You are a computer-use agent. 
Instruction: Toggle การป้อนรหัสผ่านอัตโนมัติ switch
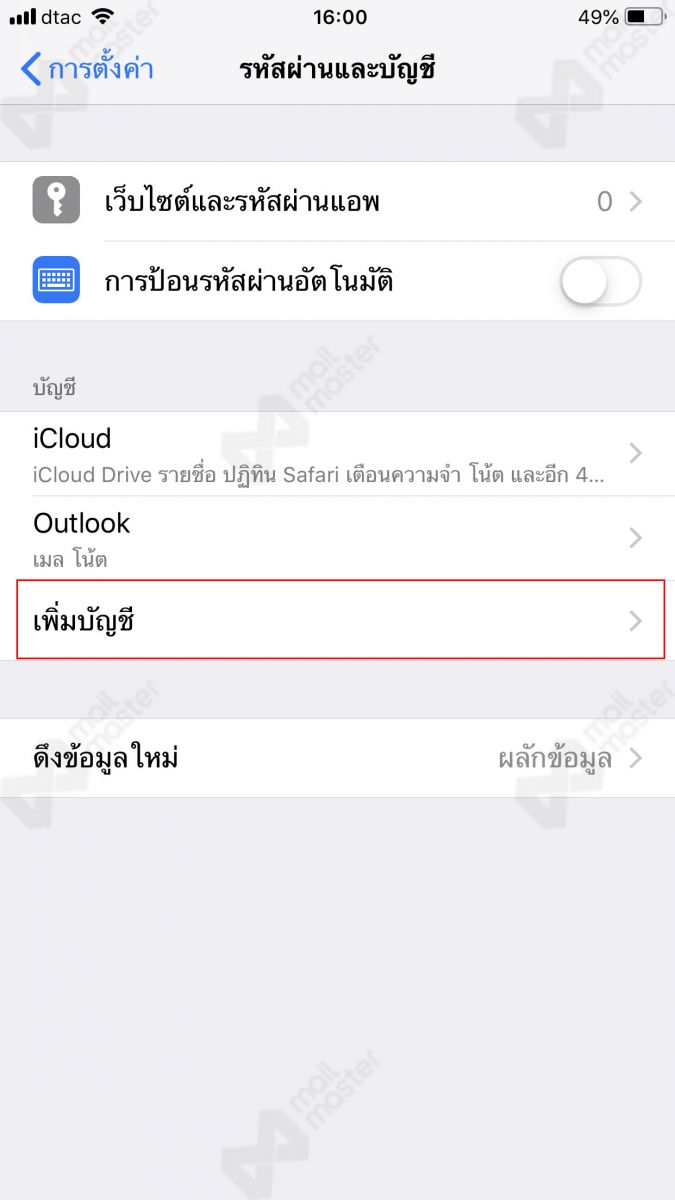(599, 282)
